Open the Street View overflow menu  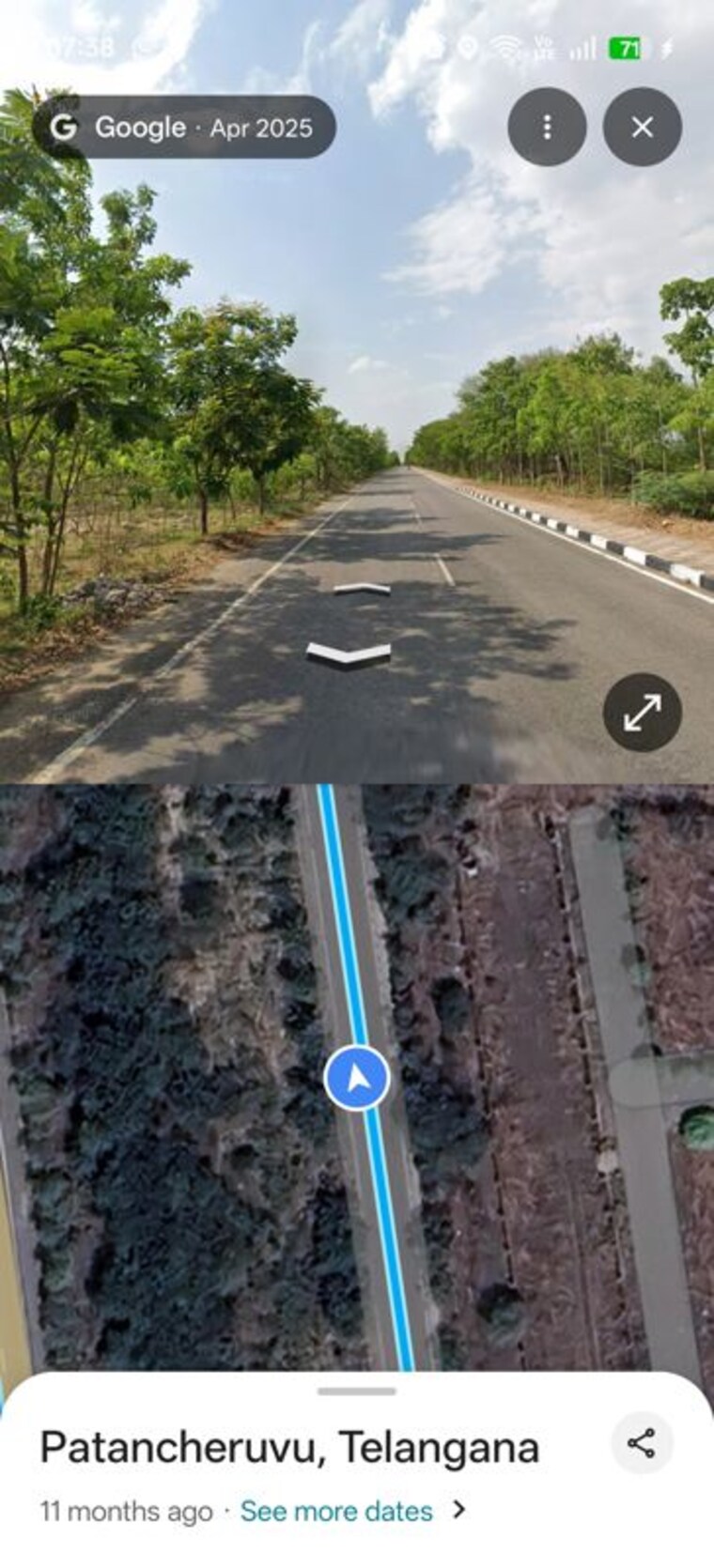point(548,129)
